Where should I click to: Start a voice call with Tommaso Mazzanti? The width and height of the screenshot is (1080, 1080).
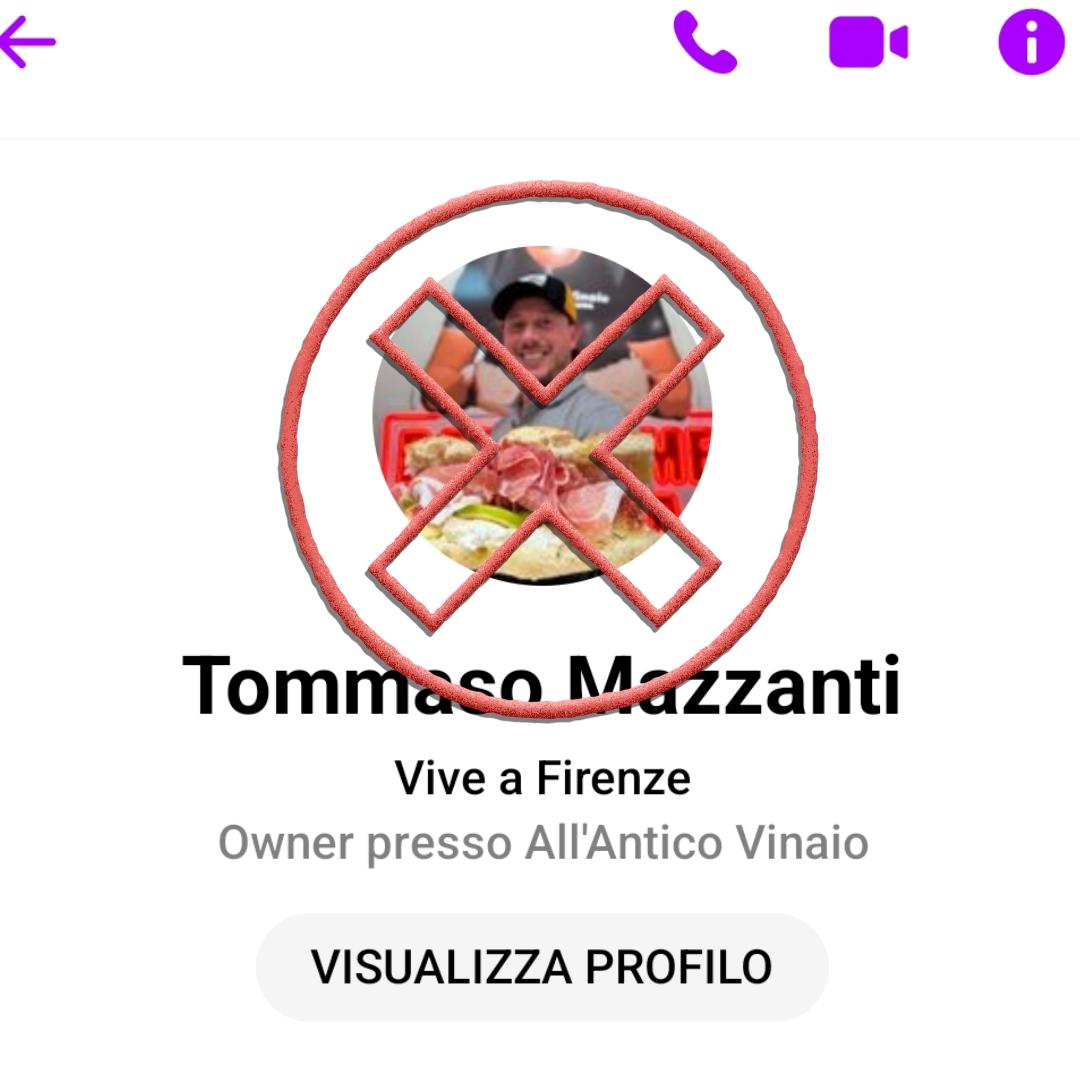pos(705,42)
